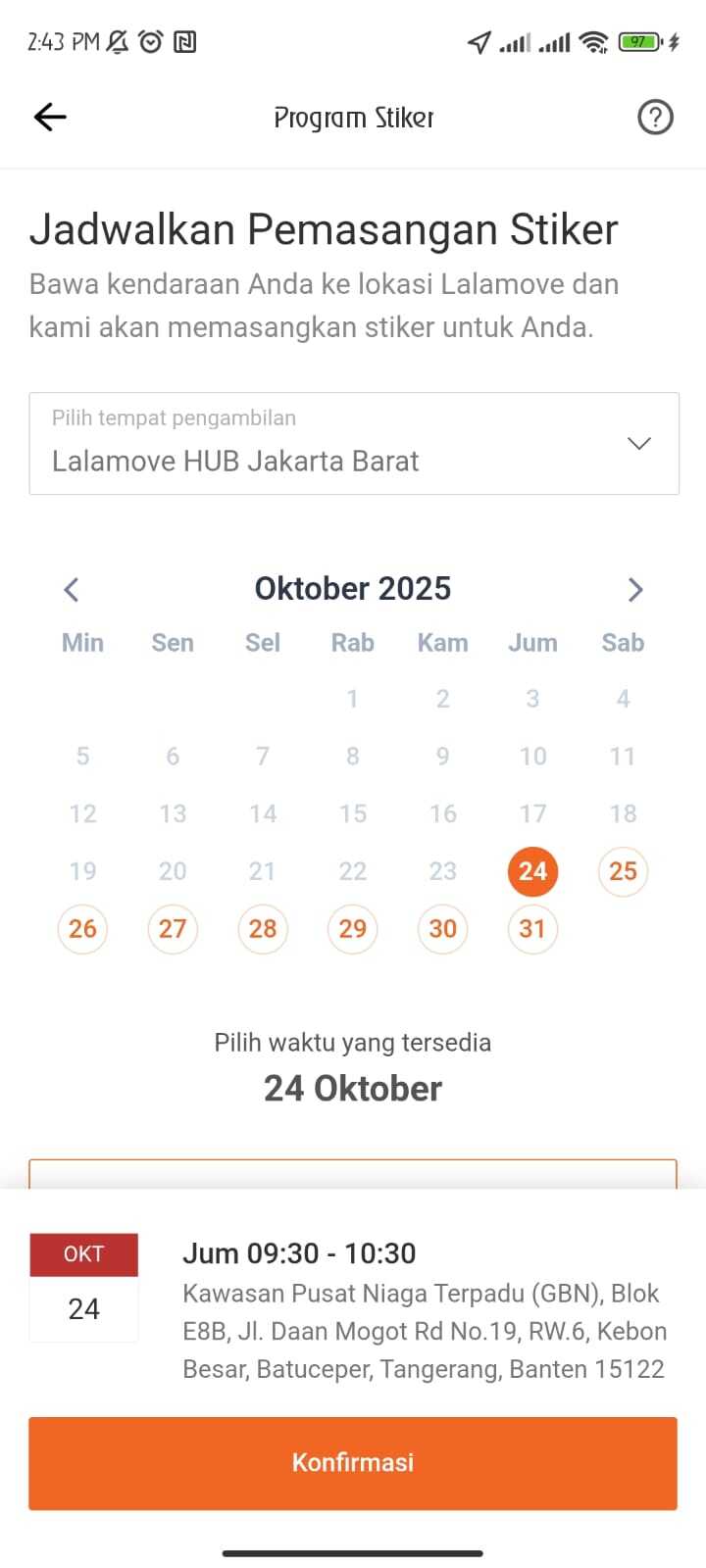Tap the Oktober 2025 calendar header
This screenshot has width=706, height=1568.
353,588
